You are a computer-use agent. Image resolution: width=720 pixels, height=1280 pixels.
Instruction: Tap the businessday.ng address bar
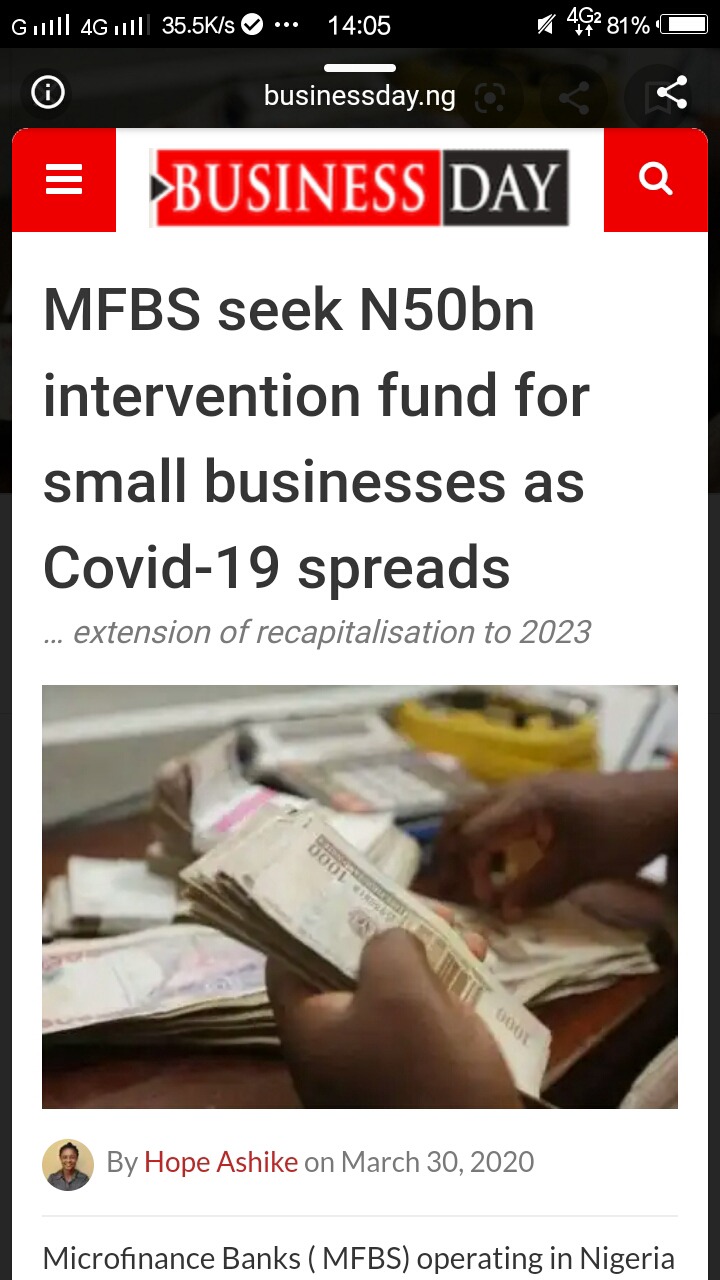(359, 96)
